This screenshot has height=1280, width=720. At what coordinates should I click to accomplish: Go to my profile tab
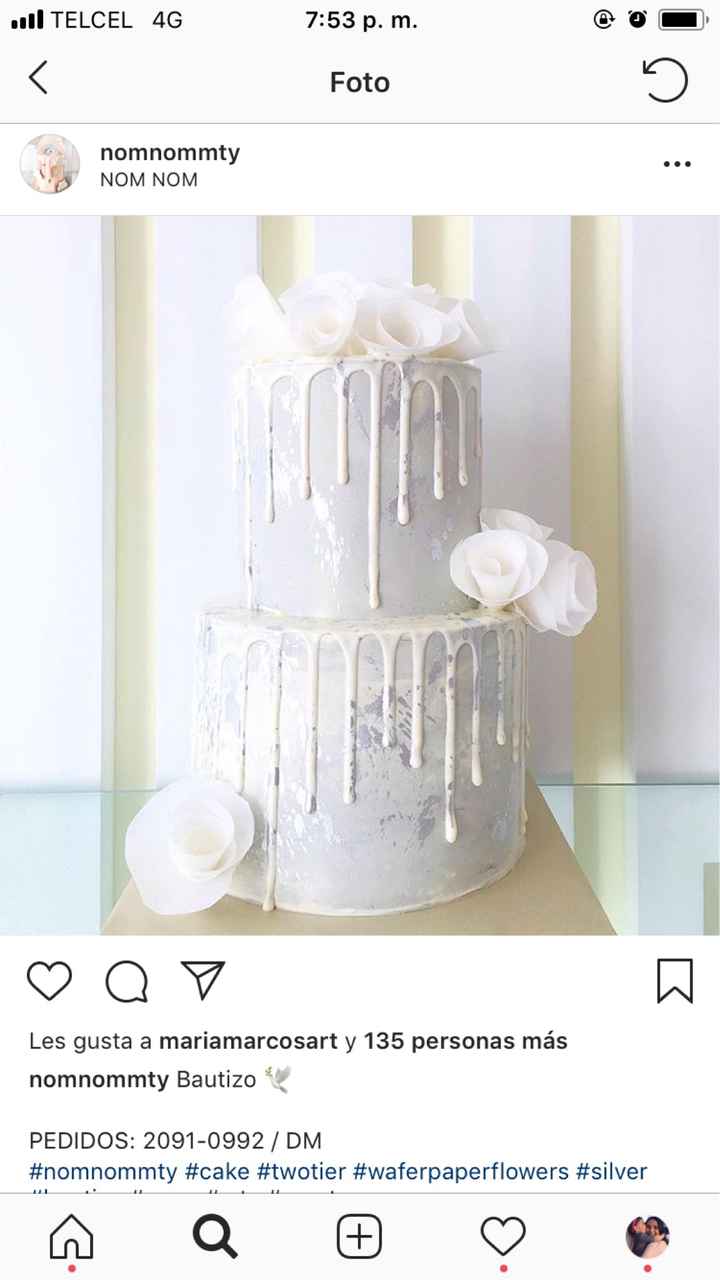coord(647,1238)
